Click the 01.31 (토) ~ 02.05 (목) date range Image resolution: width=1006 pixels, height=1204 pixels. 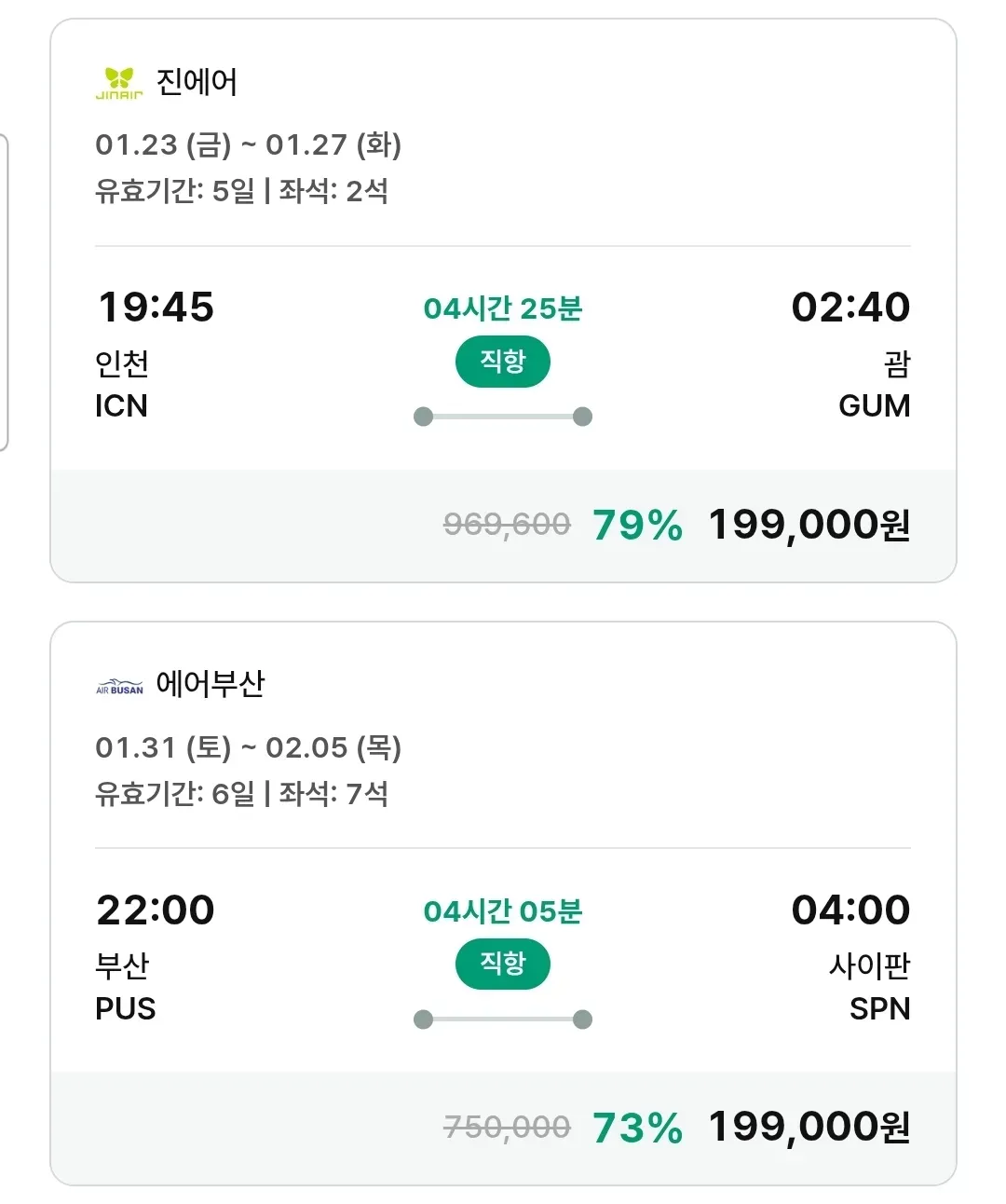[250, 747]
